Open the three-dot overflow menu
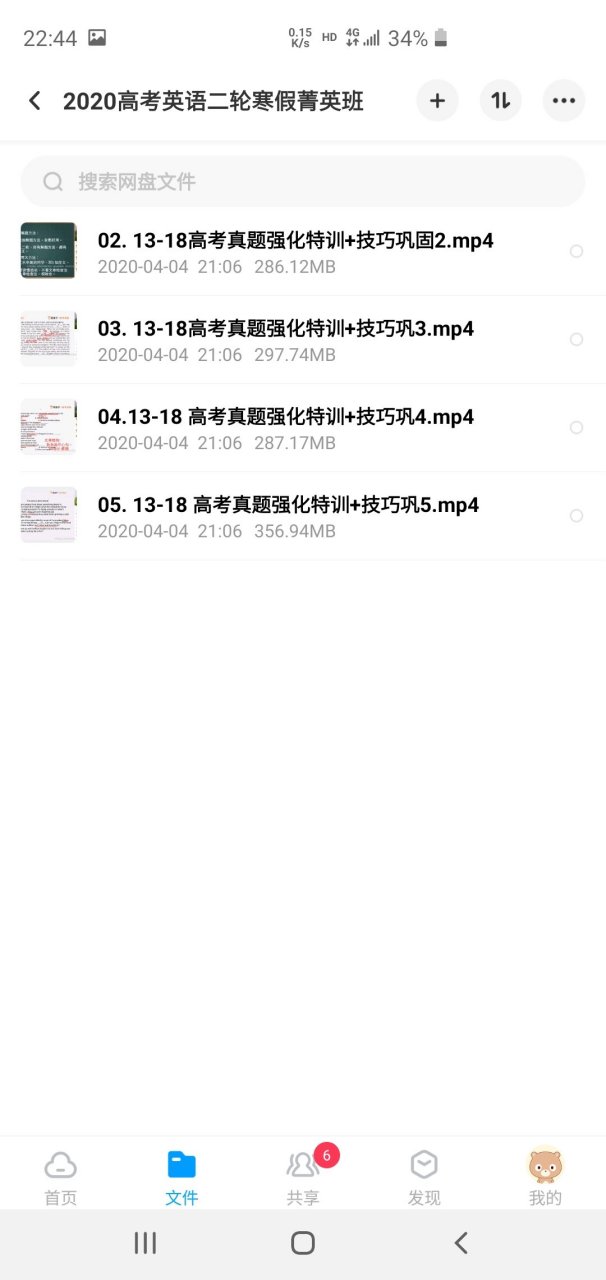 tap(564, 100)
